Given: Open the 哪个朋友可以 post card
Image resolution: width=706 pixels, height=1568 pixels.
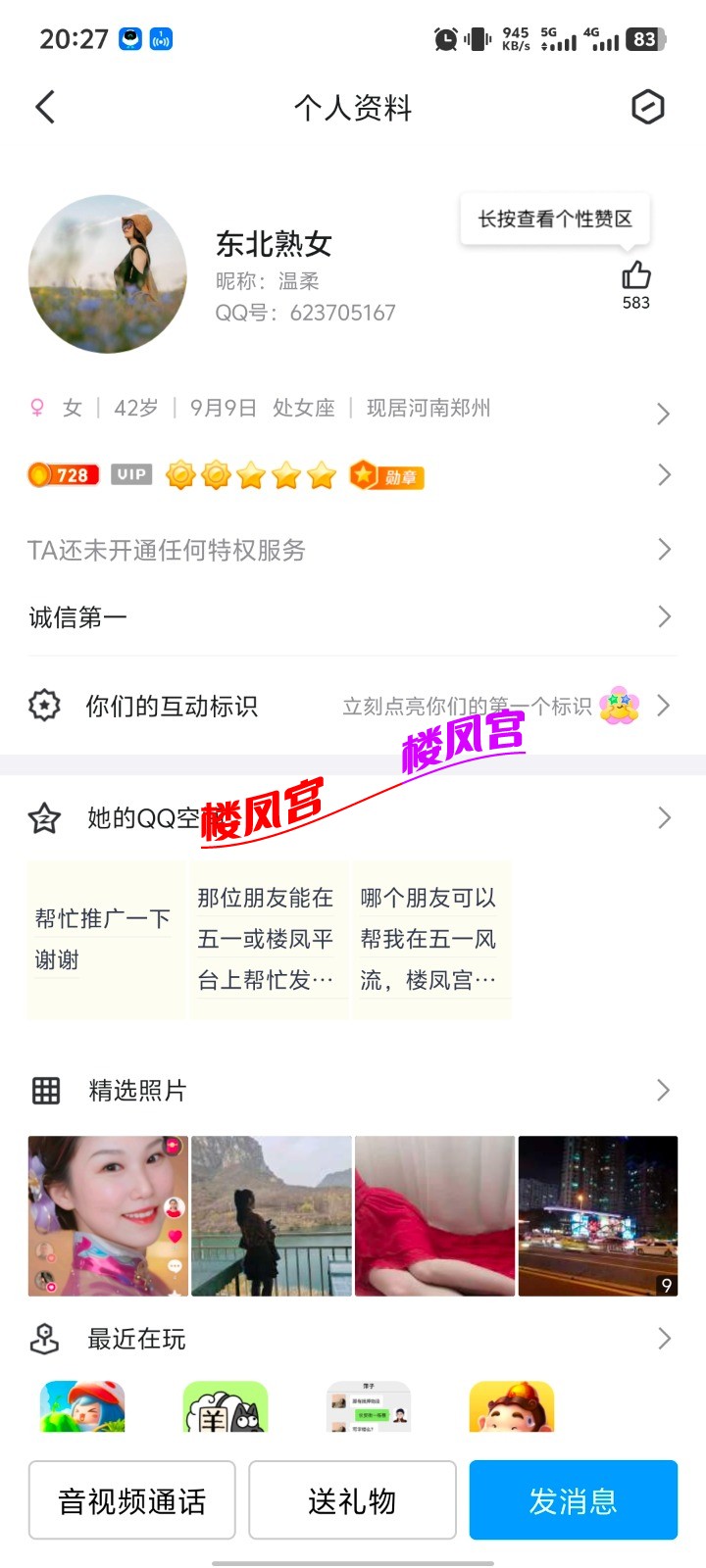Looking at the screenshot, I should tap(431, 940).
